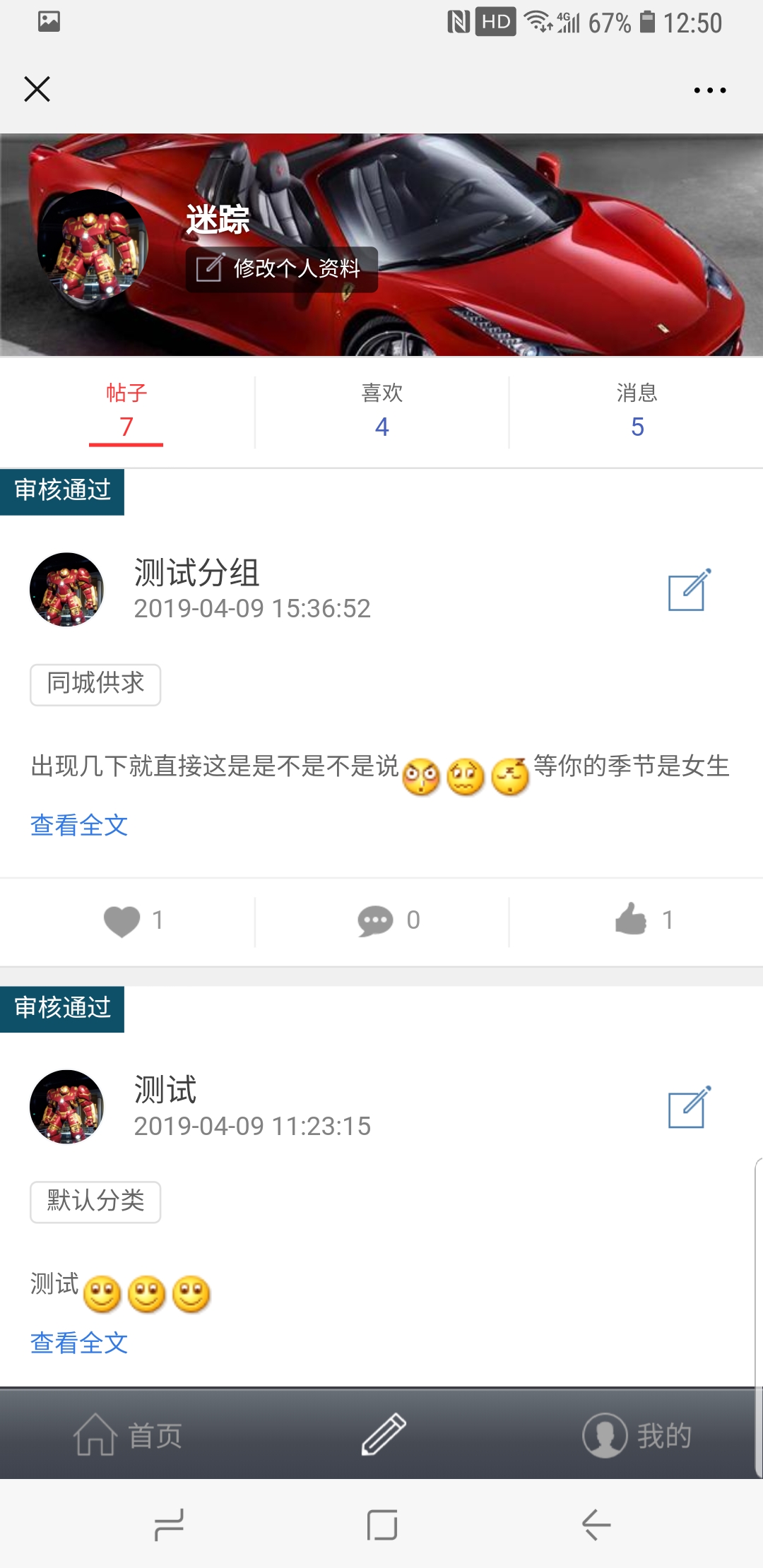Tap the system back button
The height and width of the screenshot is (1568, 763).
point(596,1524)
